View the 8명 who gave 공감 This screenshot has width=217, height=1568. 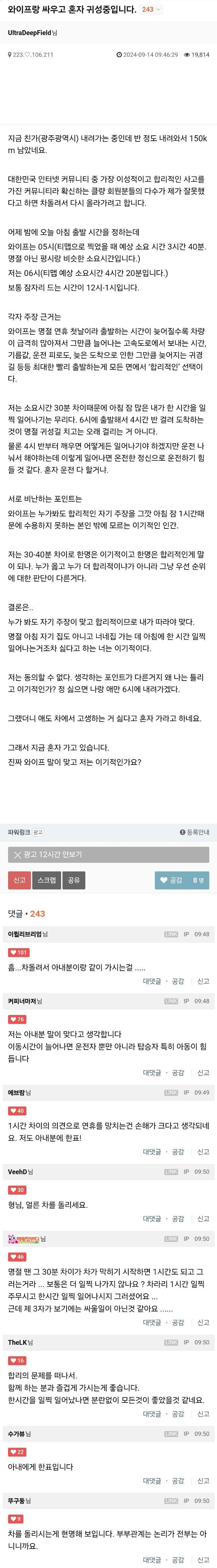coord(198,880)
